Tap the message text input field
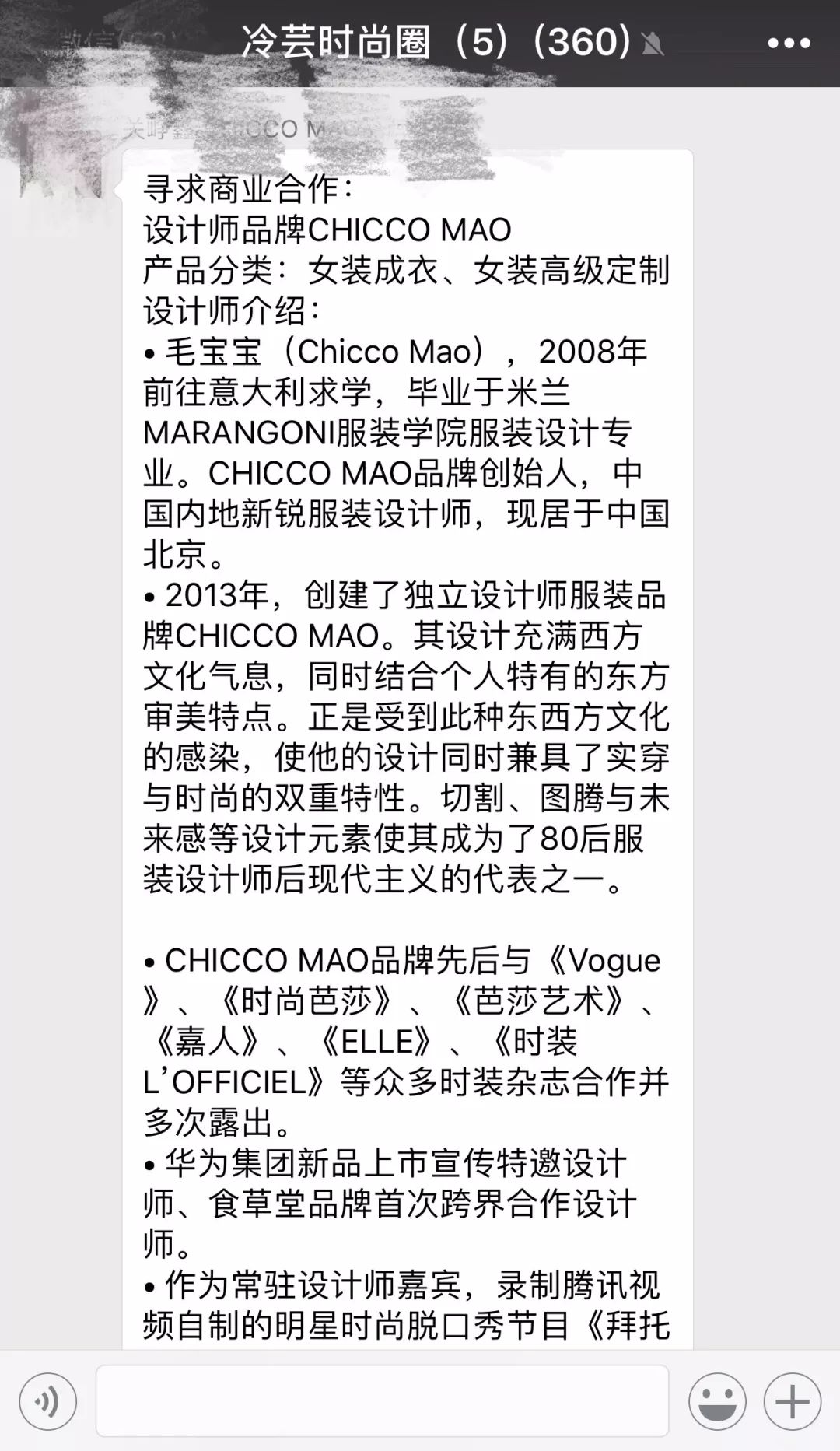Image resolution: width=840 pixels, height=1451 pixels. click(382, 1400)
